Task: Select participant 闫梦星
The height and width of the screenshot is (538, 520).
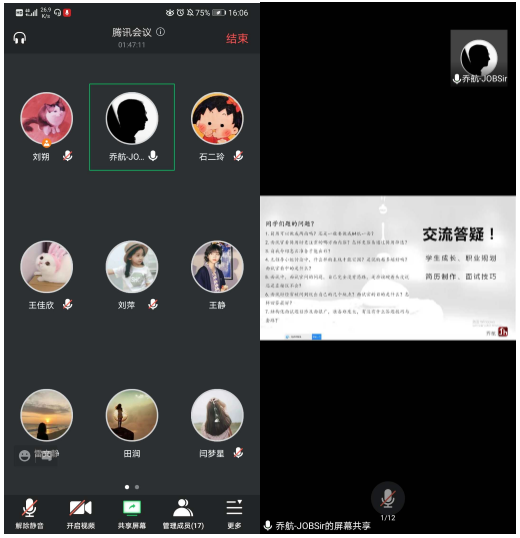Action: pos(217,424)
